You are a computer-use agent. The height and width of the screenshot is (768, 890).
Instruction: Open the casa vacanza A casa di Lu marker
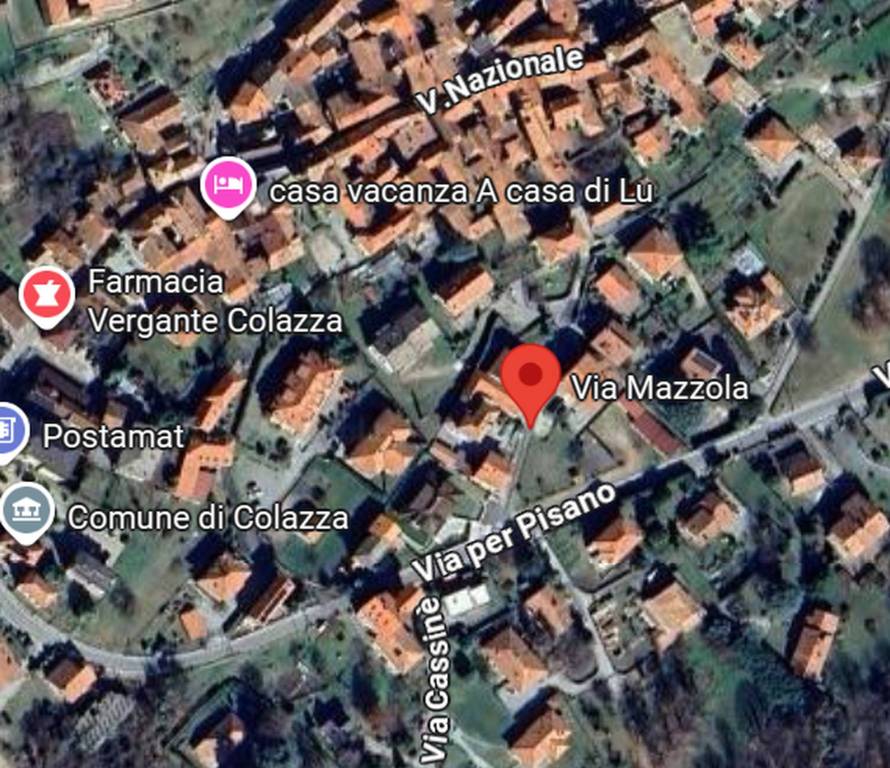(227, 185)
